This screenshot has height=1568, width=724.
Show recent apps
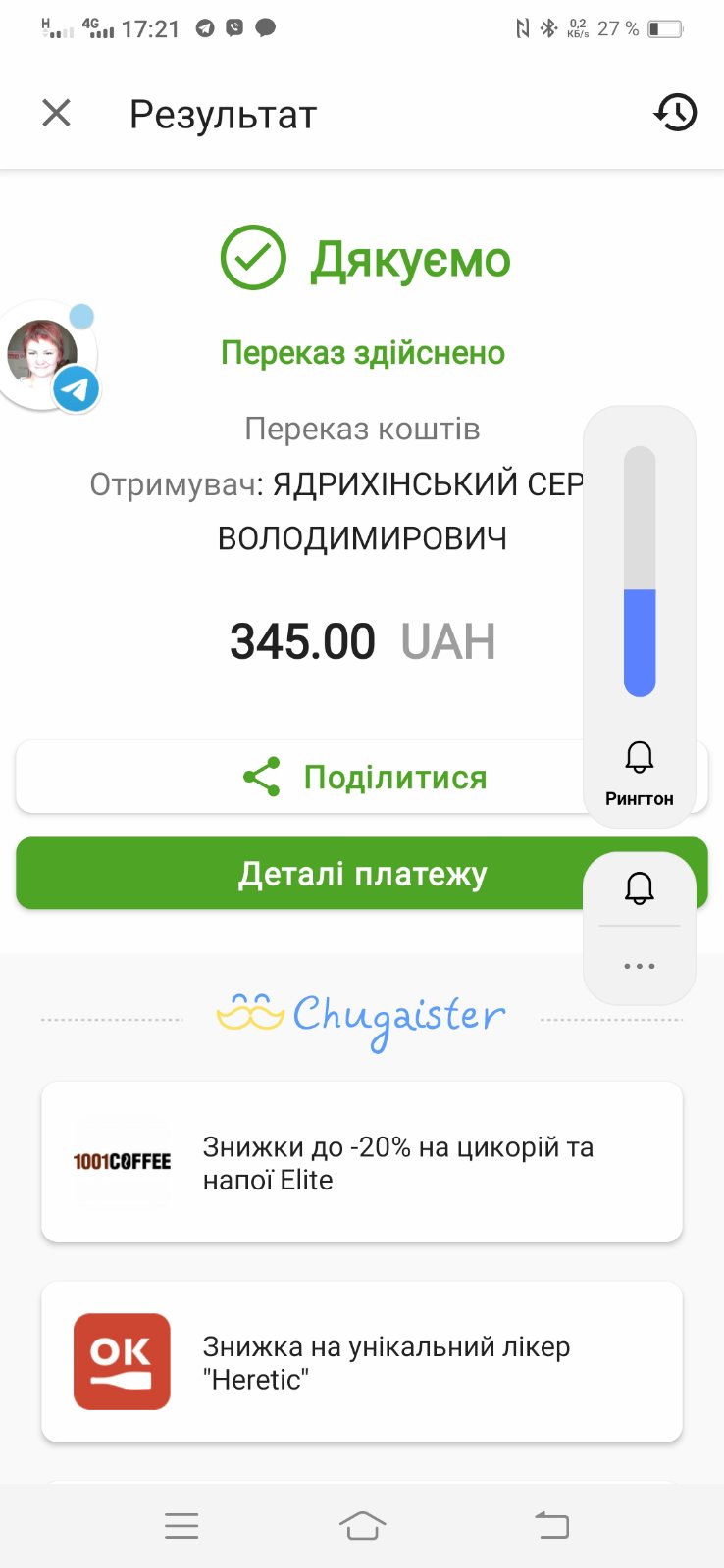(181, 1526)
